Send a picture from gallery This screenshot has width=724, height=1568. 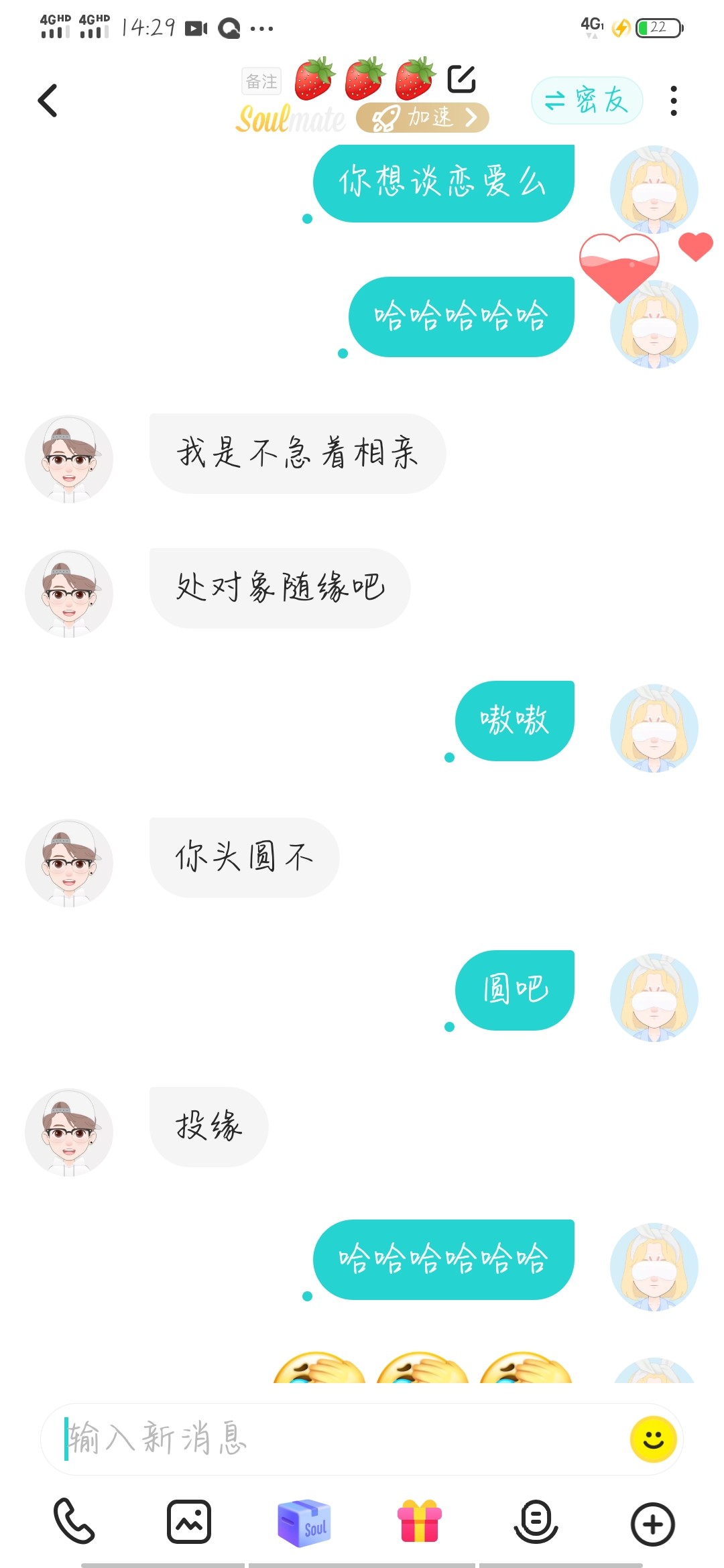click(x=189, y=1522)
